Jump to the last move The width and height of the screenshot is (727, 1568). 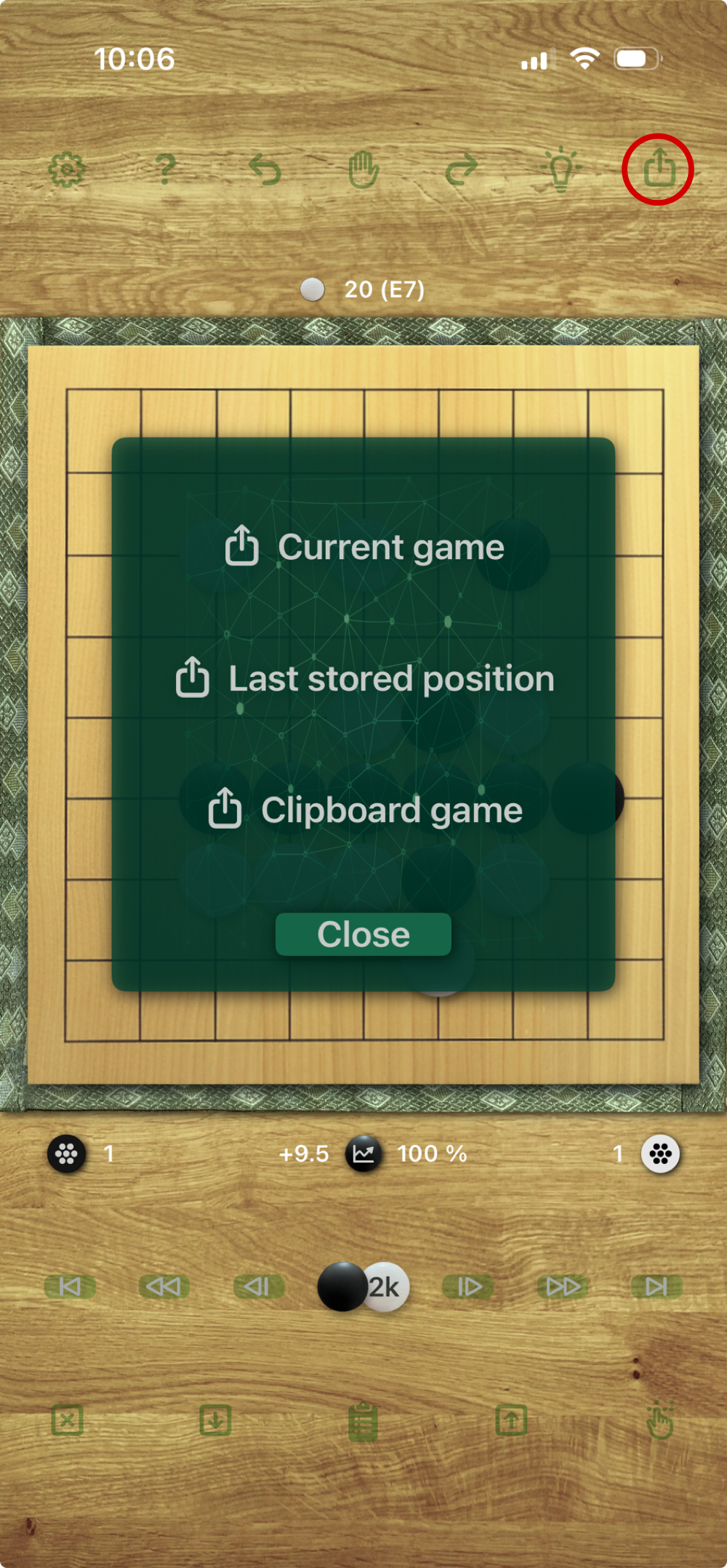click(x=656, y=1287)
